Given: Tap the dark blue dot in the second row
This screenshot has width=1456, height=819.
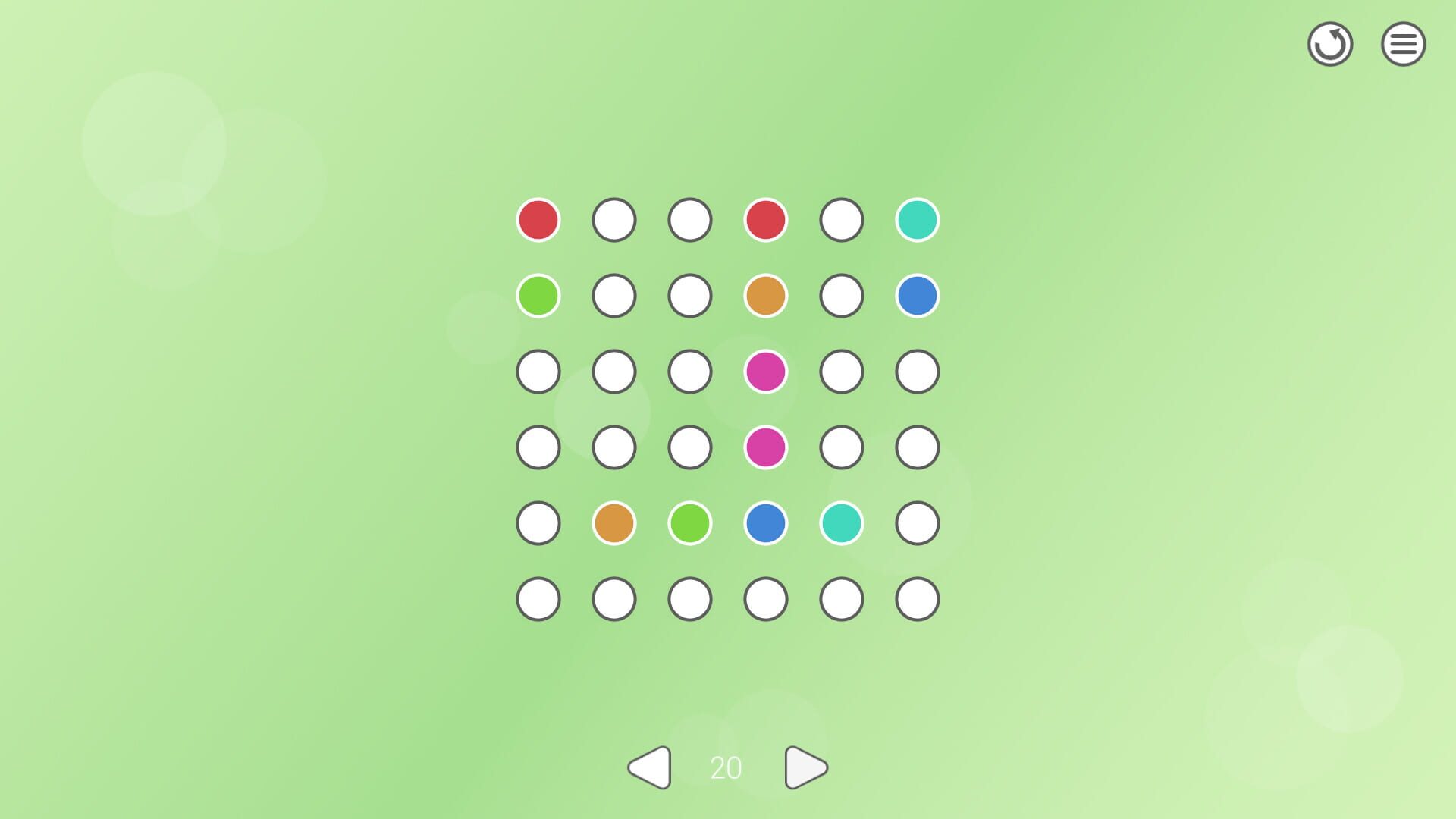Looking at the screenshot, I should tap(918, 296).
